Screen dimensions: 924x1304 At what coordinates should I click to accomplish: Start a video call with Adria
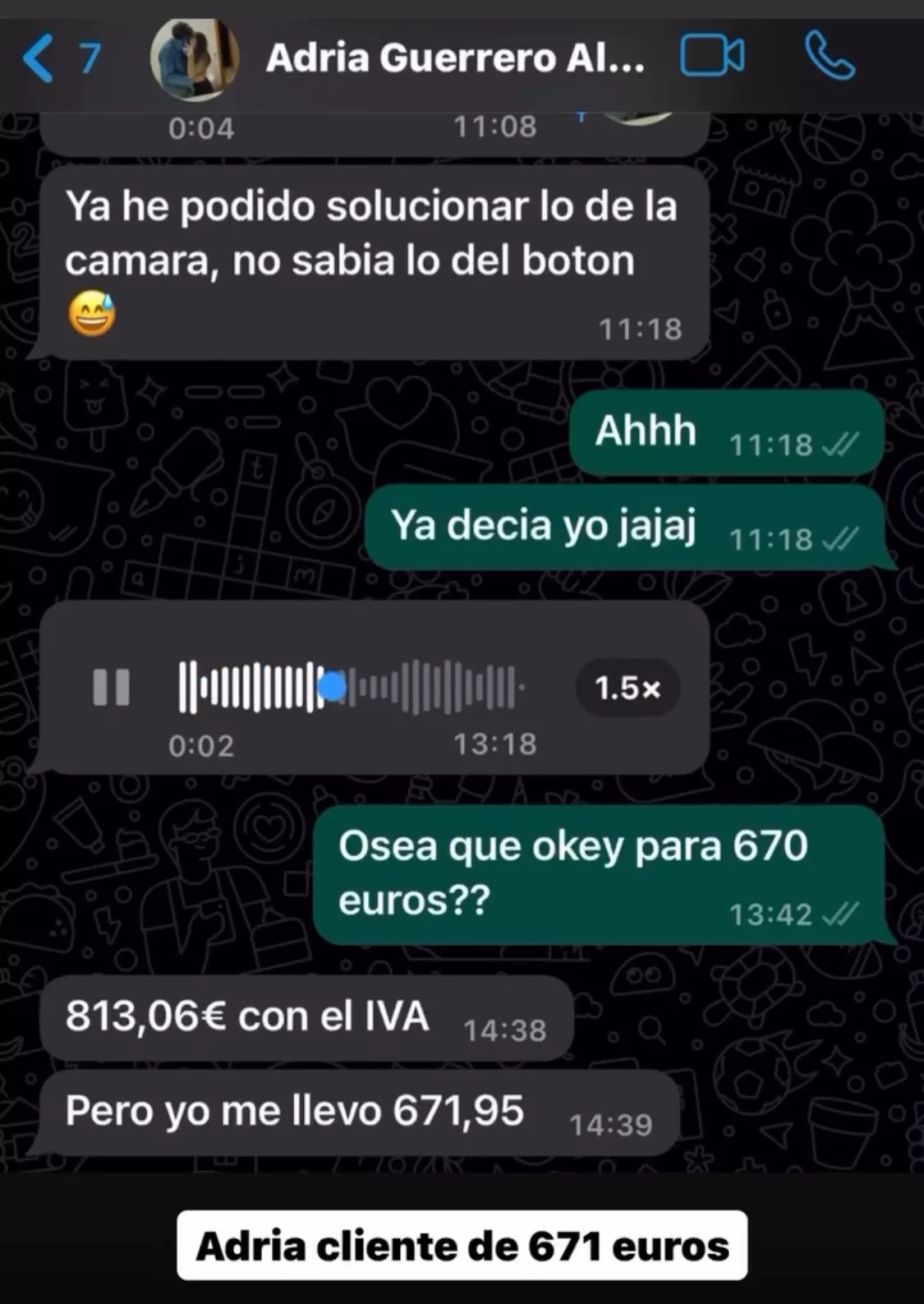pos(712,56)
